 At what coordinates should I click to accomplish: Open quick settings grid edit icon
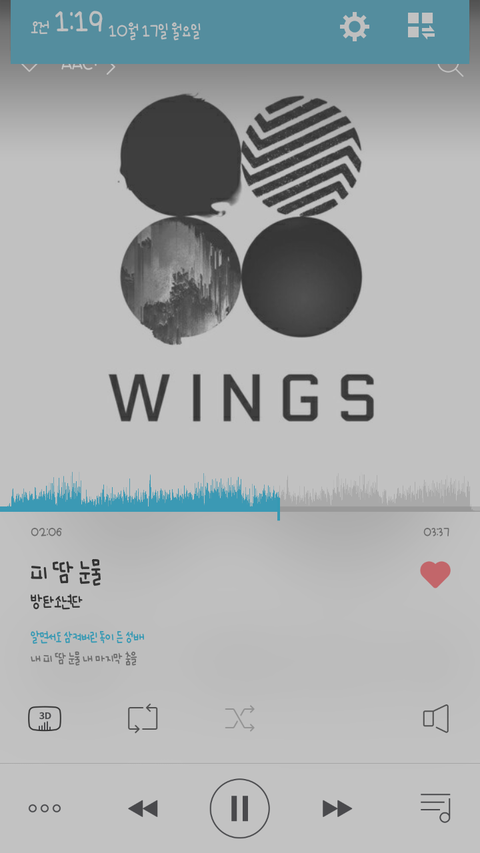pos(421,26)
